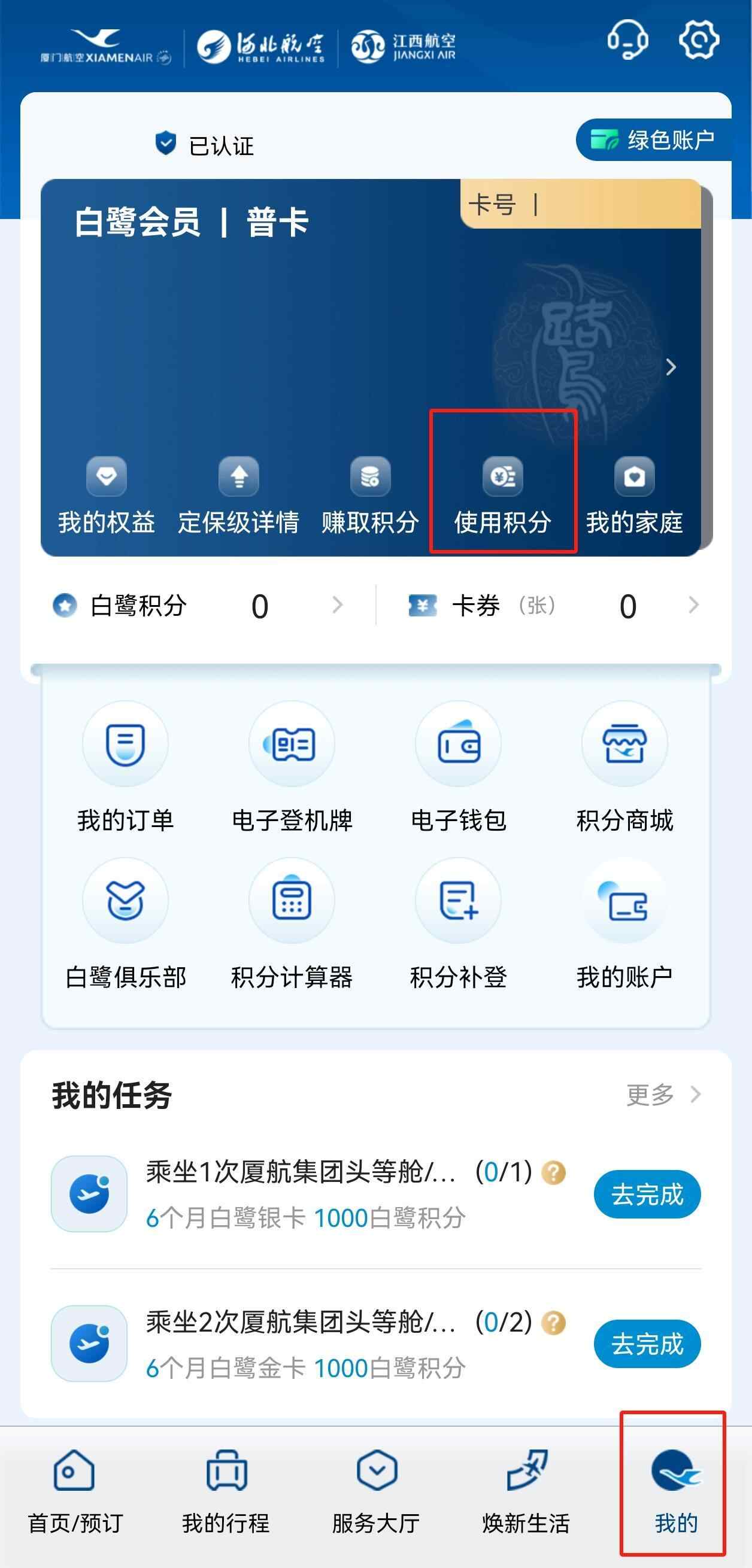Viewport: 752px width, 1568px height.
Task: Open 电子登机牌 boarding pass
Action: (292, 768)
